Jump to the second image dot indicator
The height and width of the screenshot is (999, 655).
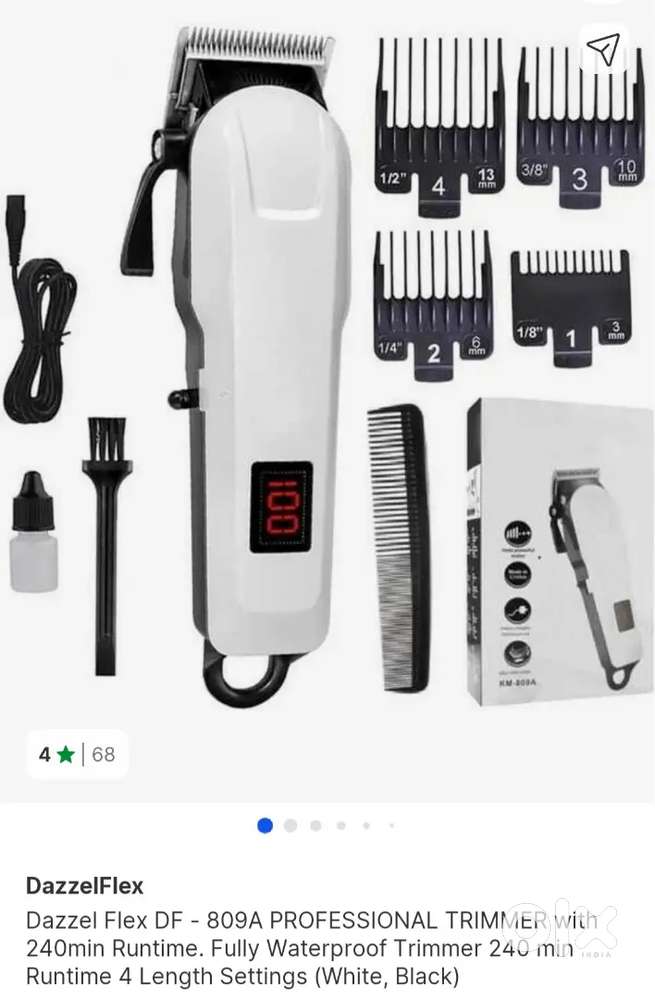(x=290, y=826)
